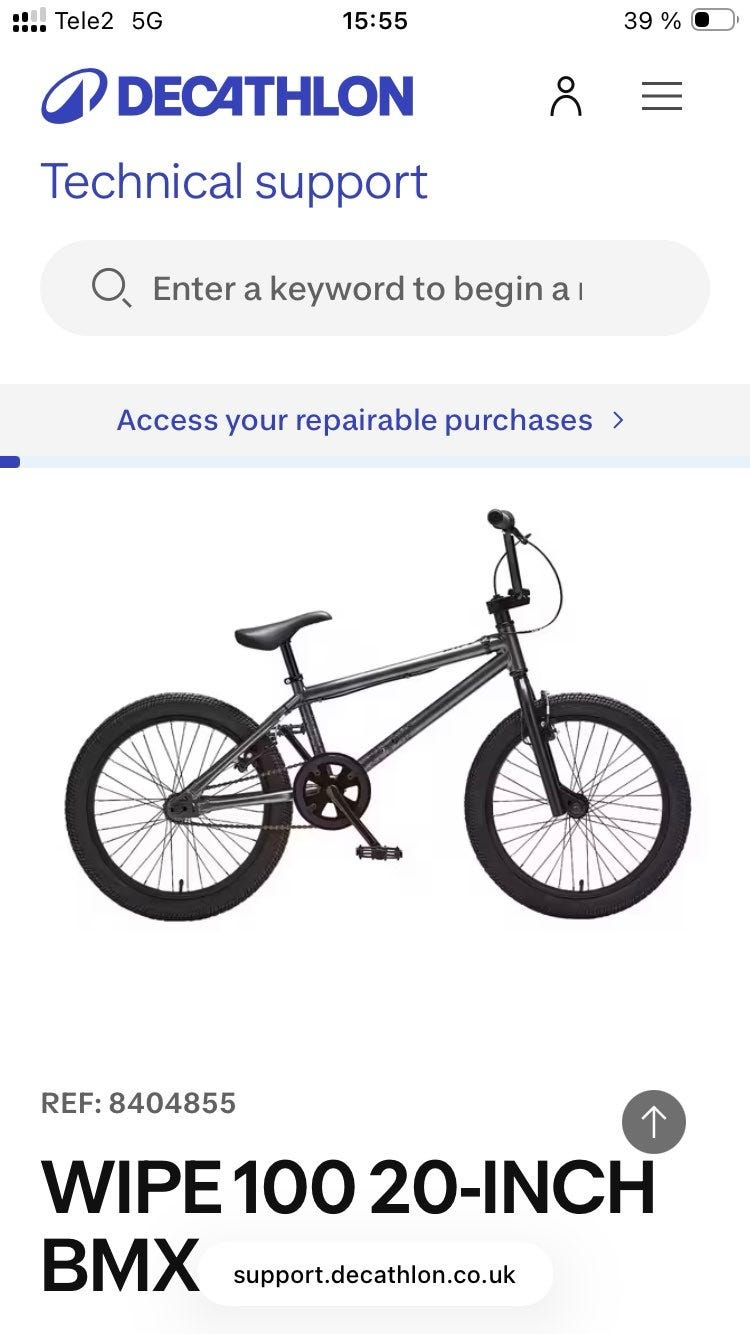The width and height of the screenshot is (750, 1334).
Task: Focus the keyword search field
Action: pyautogui.click(x=375, y=288)
